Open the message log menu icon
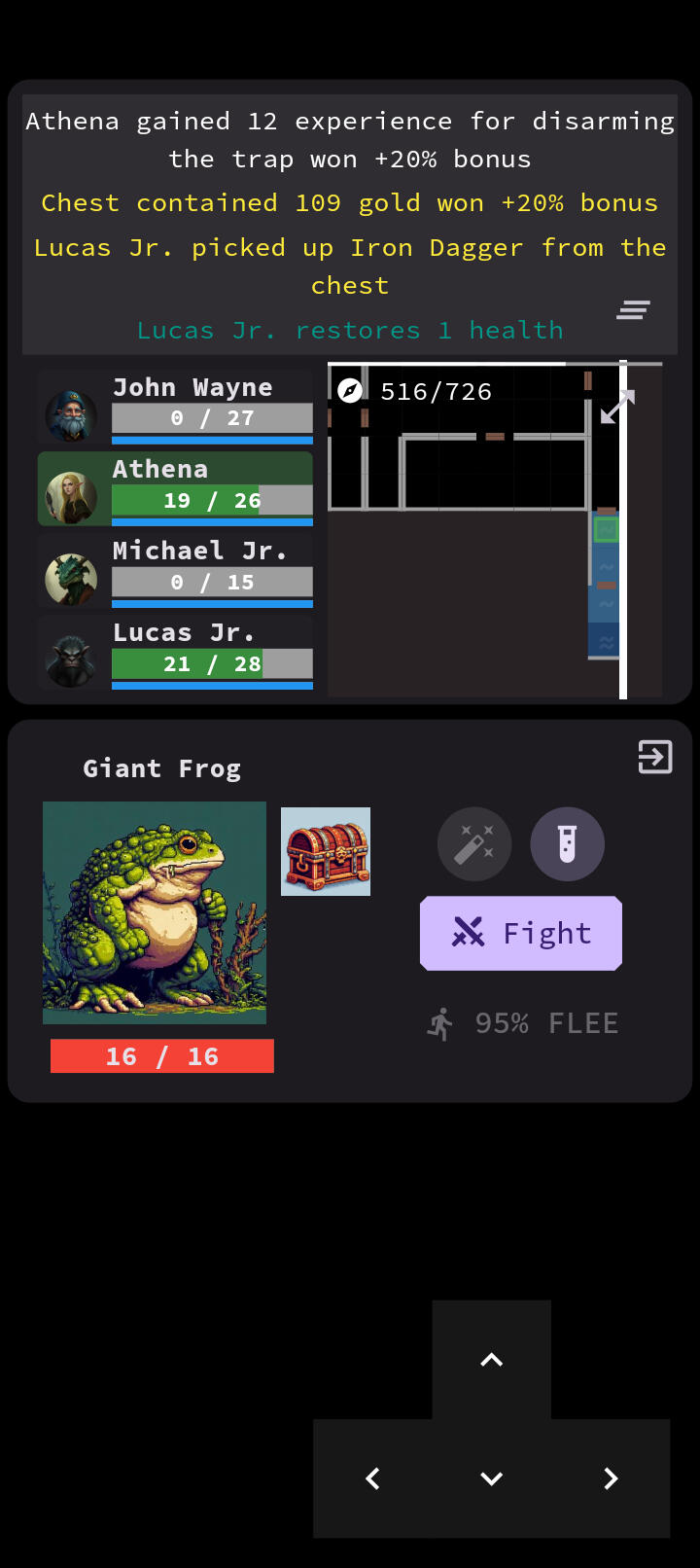The width and height of the screenshot is (700, 1568). tap(633, 309)
